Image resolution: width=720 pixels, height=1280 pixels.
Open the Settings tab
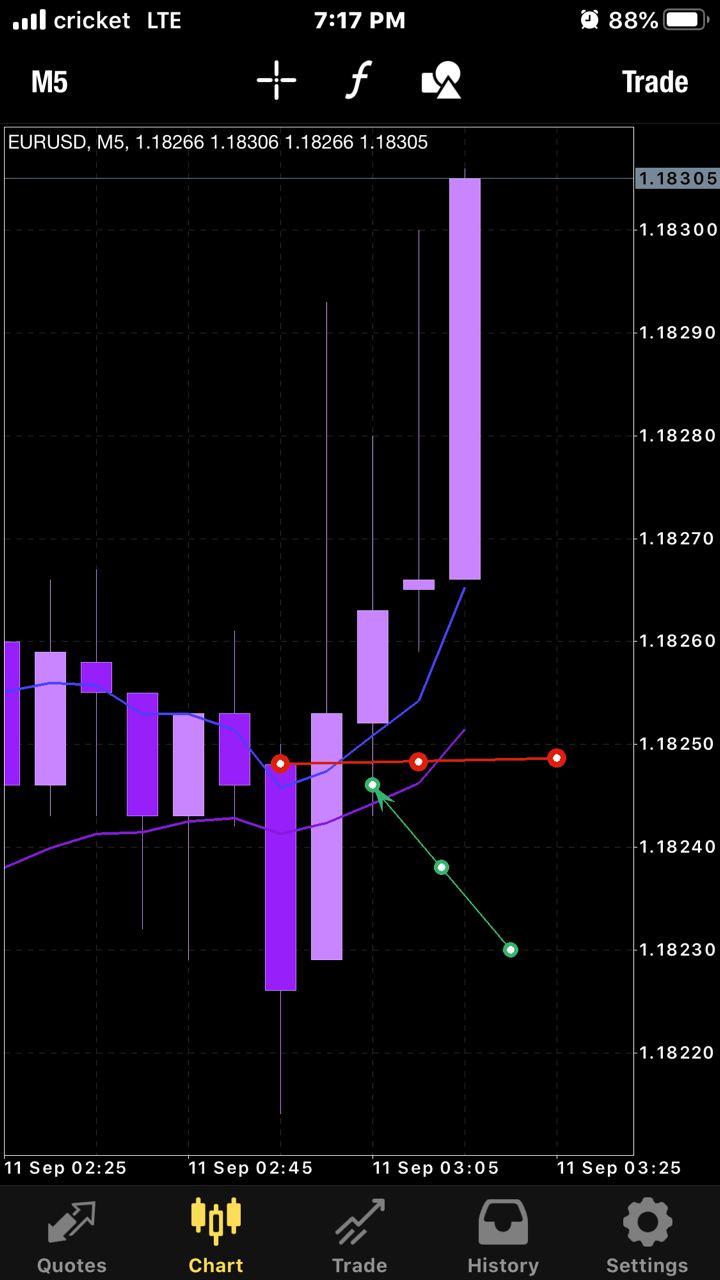coord(647,1236)
